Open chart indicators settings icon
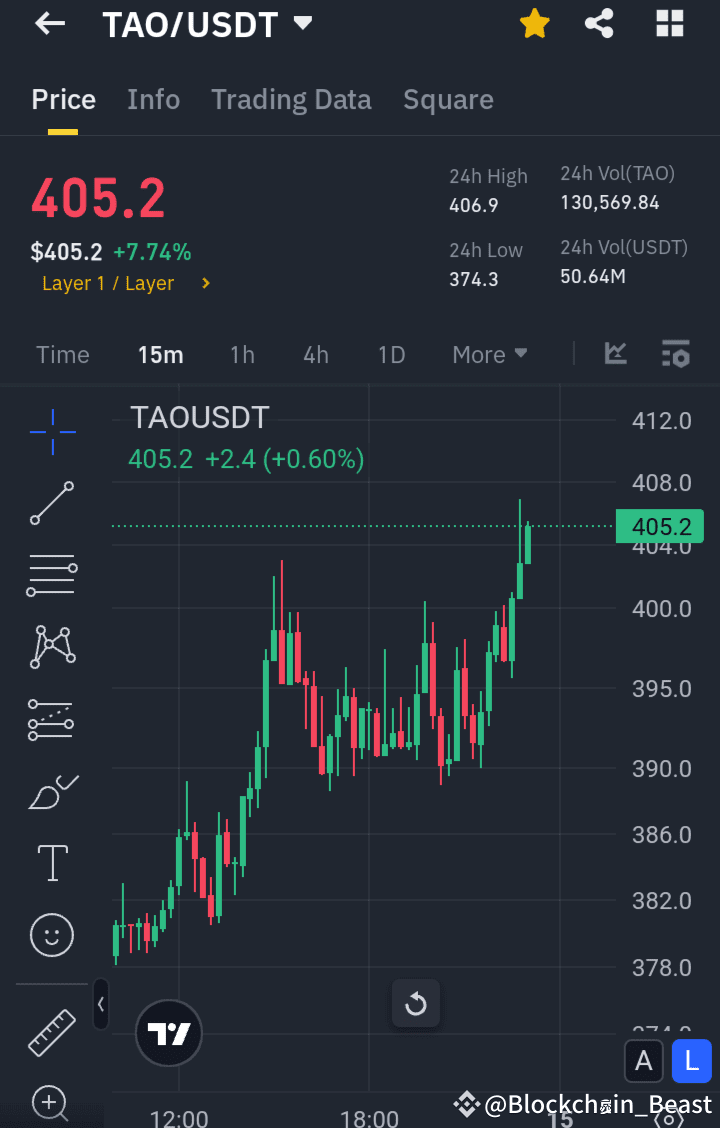 [x=675, y=353]
